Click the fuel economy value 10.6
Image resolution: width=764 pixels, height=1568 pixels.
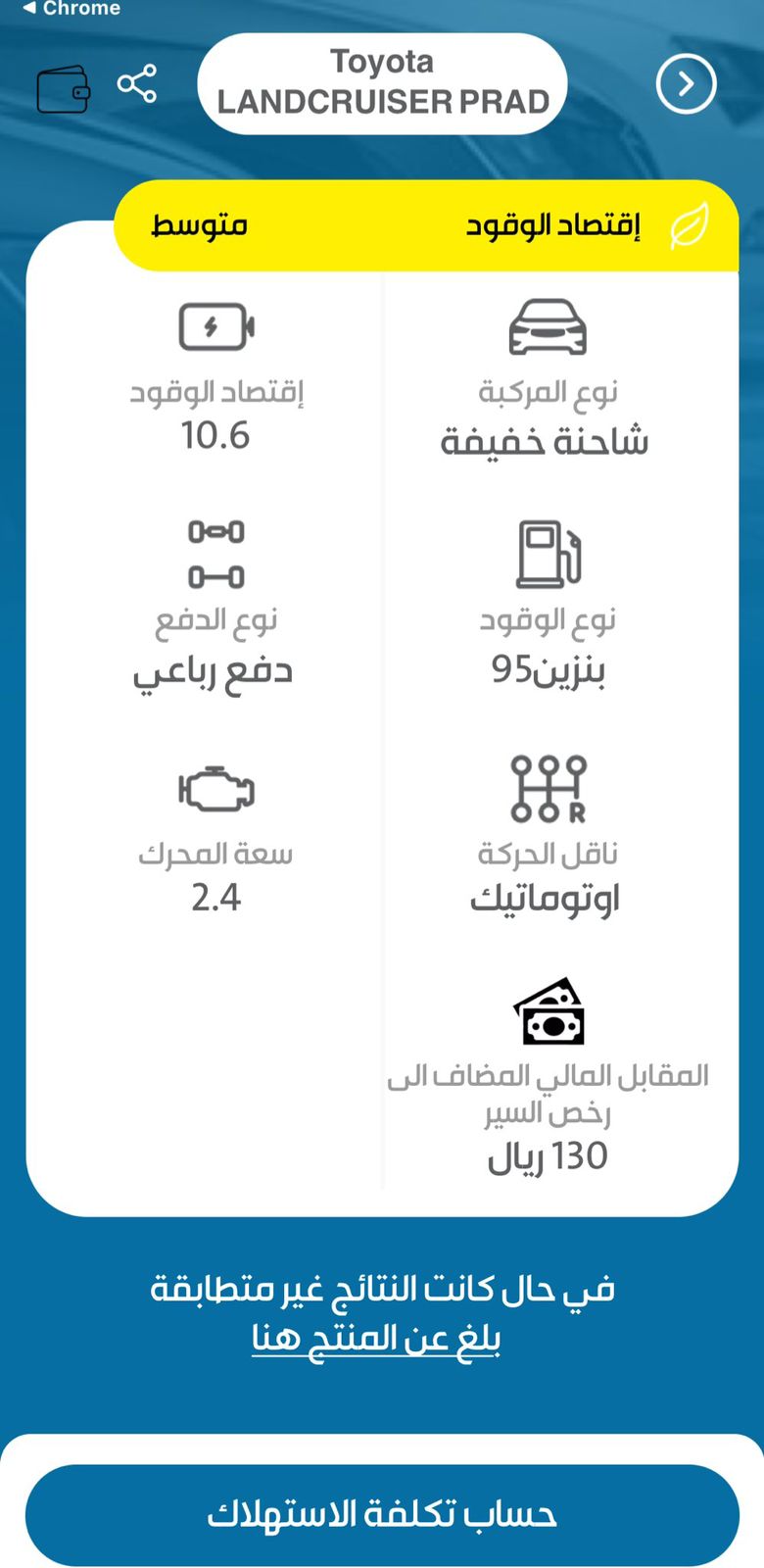[217, 435]
